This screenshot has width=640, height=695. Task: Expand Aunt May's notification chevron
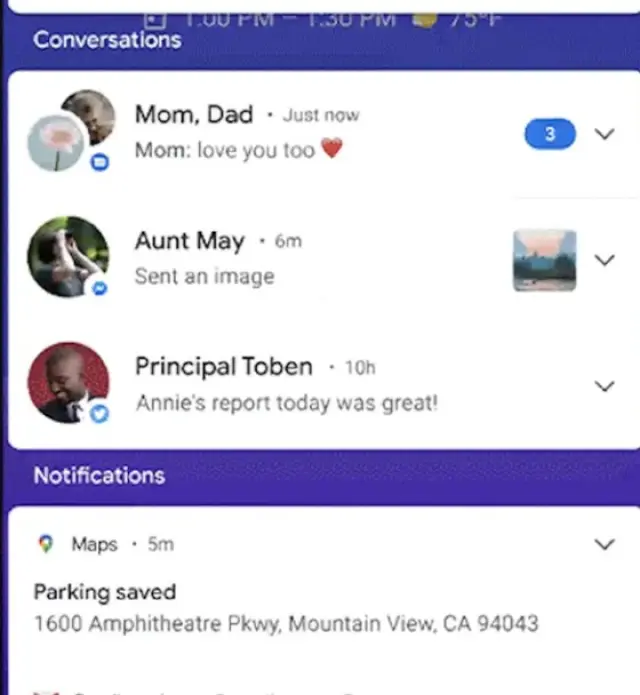[604, 260]
